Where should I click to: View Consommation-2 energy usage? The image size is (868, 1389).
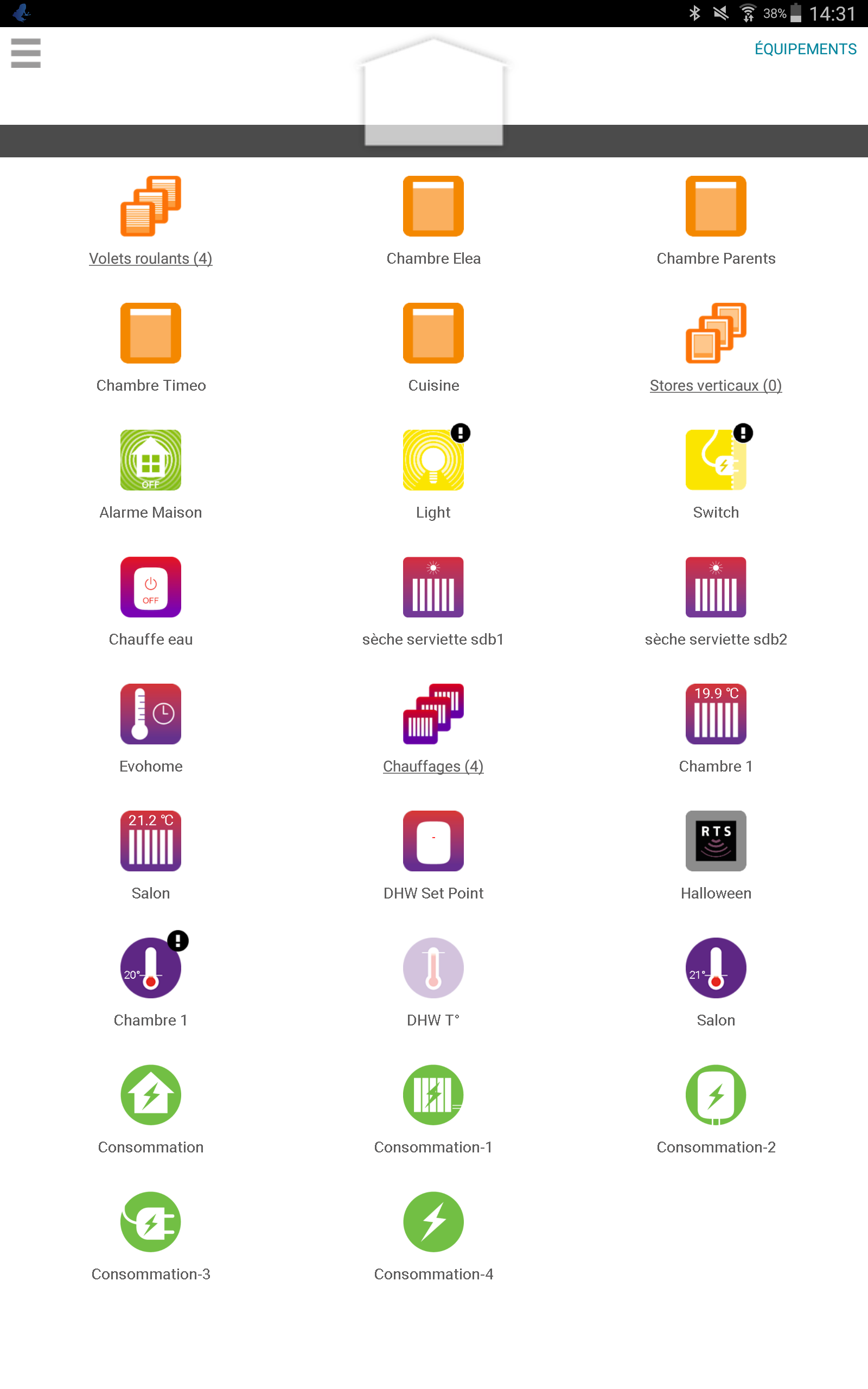tap(716, 1094)
